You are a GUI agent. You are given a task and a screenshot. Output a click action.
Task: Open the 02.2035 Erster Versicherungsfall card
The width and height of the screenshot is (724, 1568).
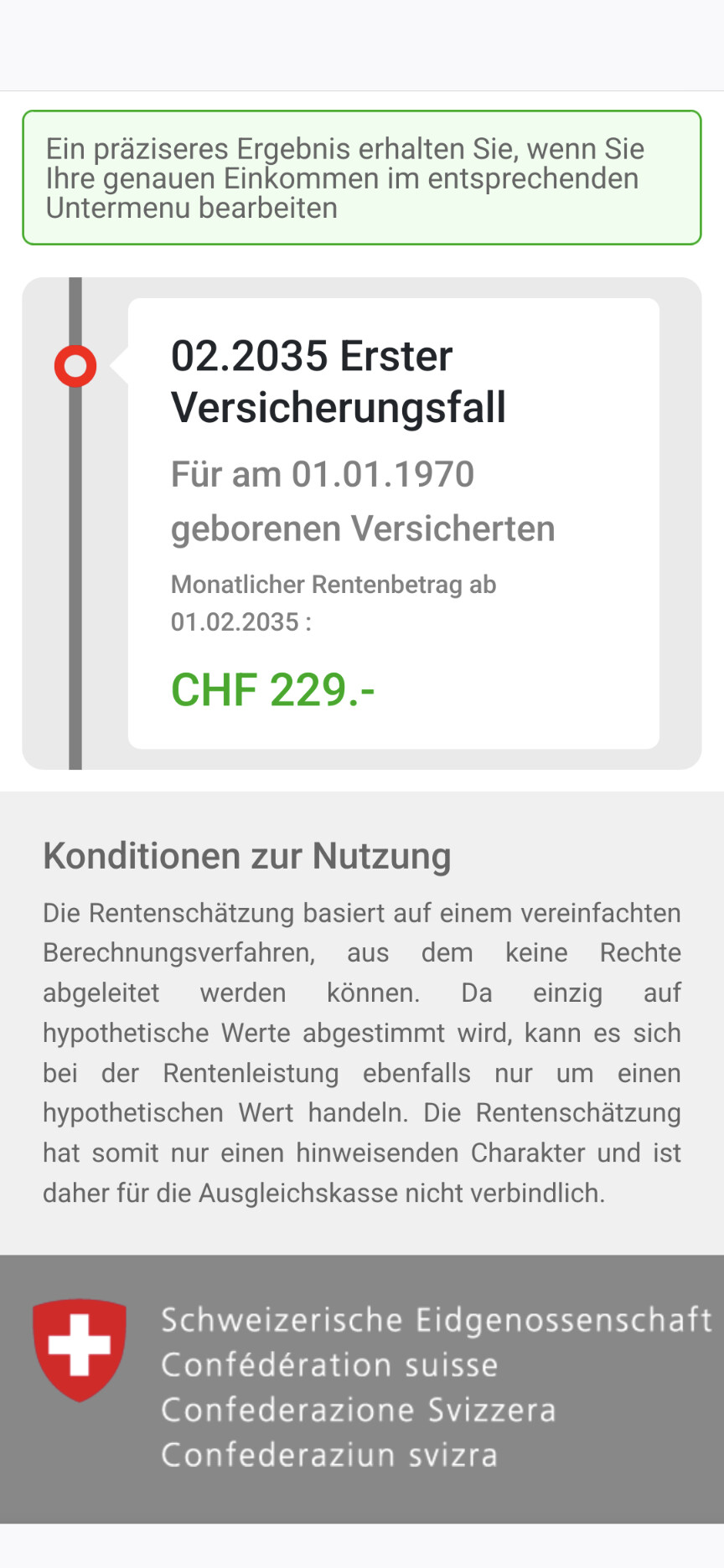tap(393, 523)
